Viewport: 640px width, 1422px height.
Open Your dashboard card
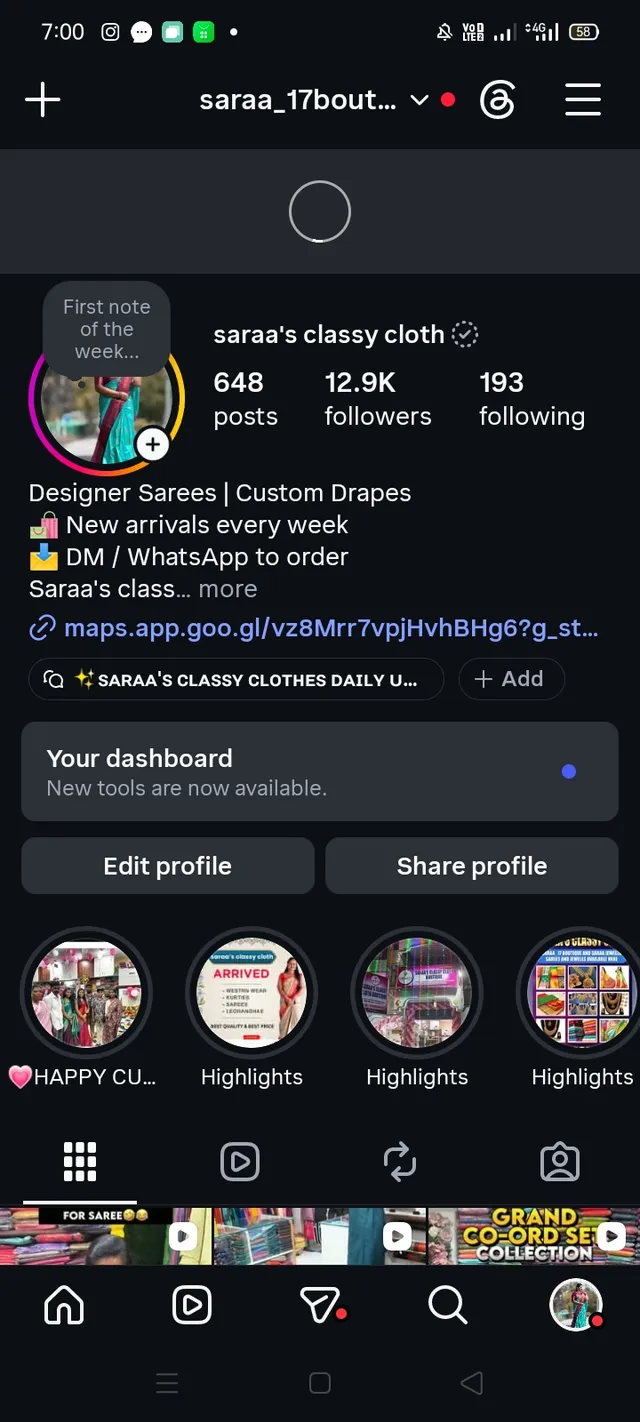click(320, 772)
